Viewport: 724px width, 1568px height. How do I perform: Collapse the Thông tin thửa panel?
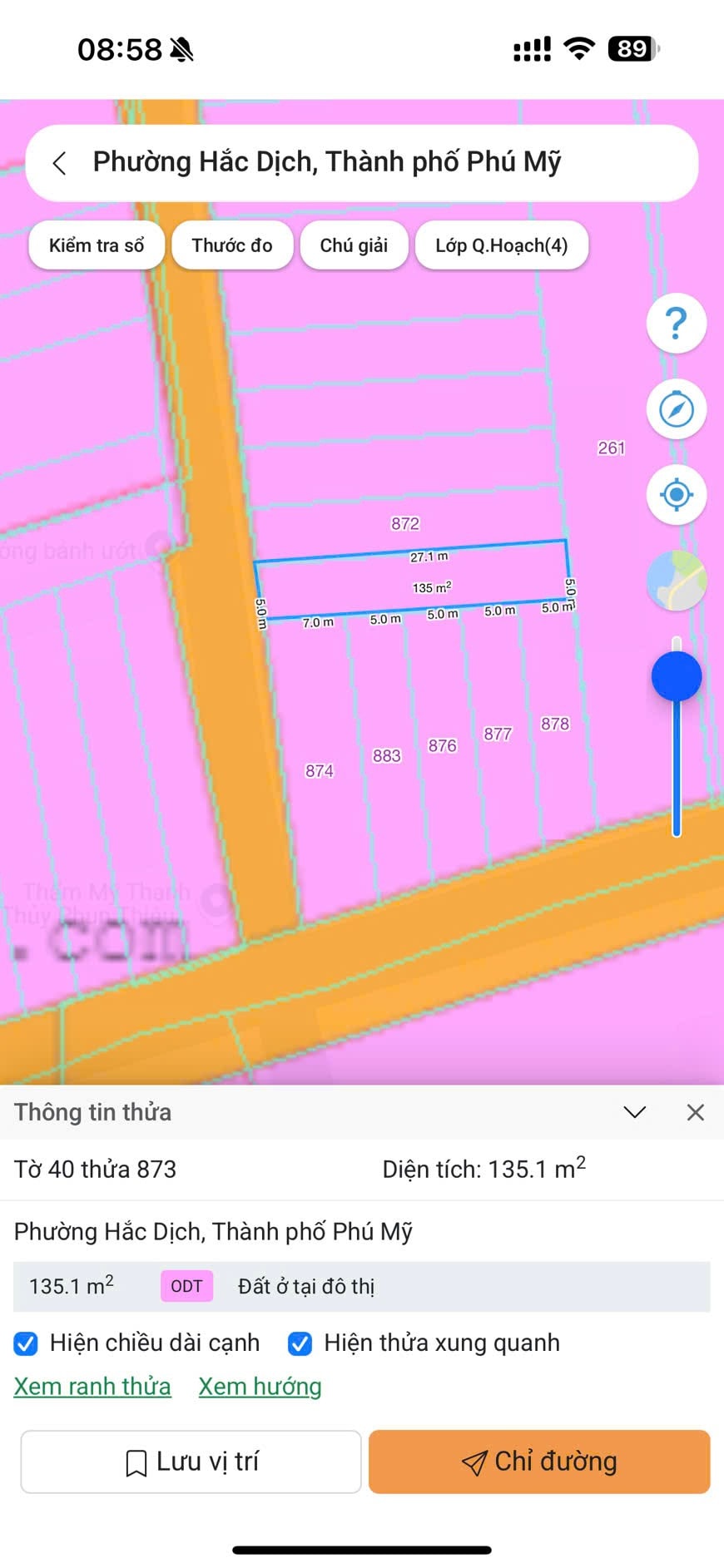[x=635, y=1112]
